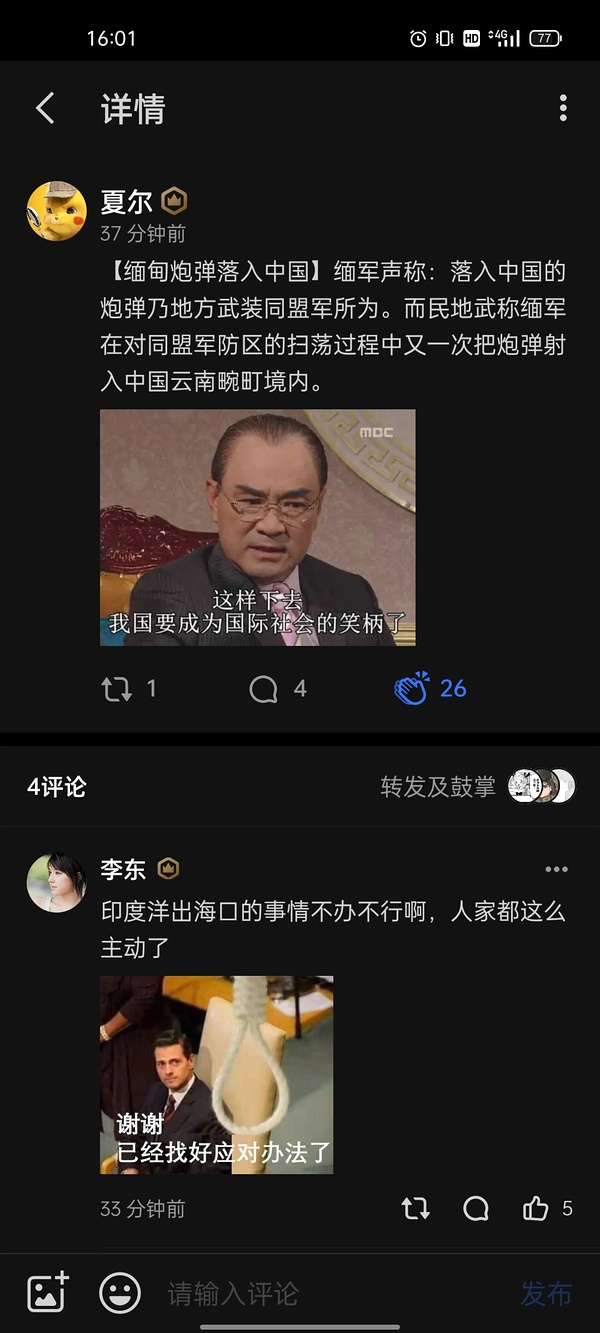Viewport: 600px width, 1333px height.
Task: View 夏尔's post image with MBC meme
Action: tap(257, 527)
